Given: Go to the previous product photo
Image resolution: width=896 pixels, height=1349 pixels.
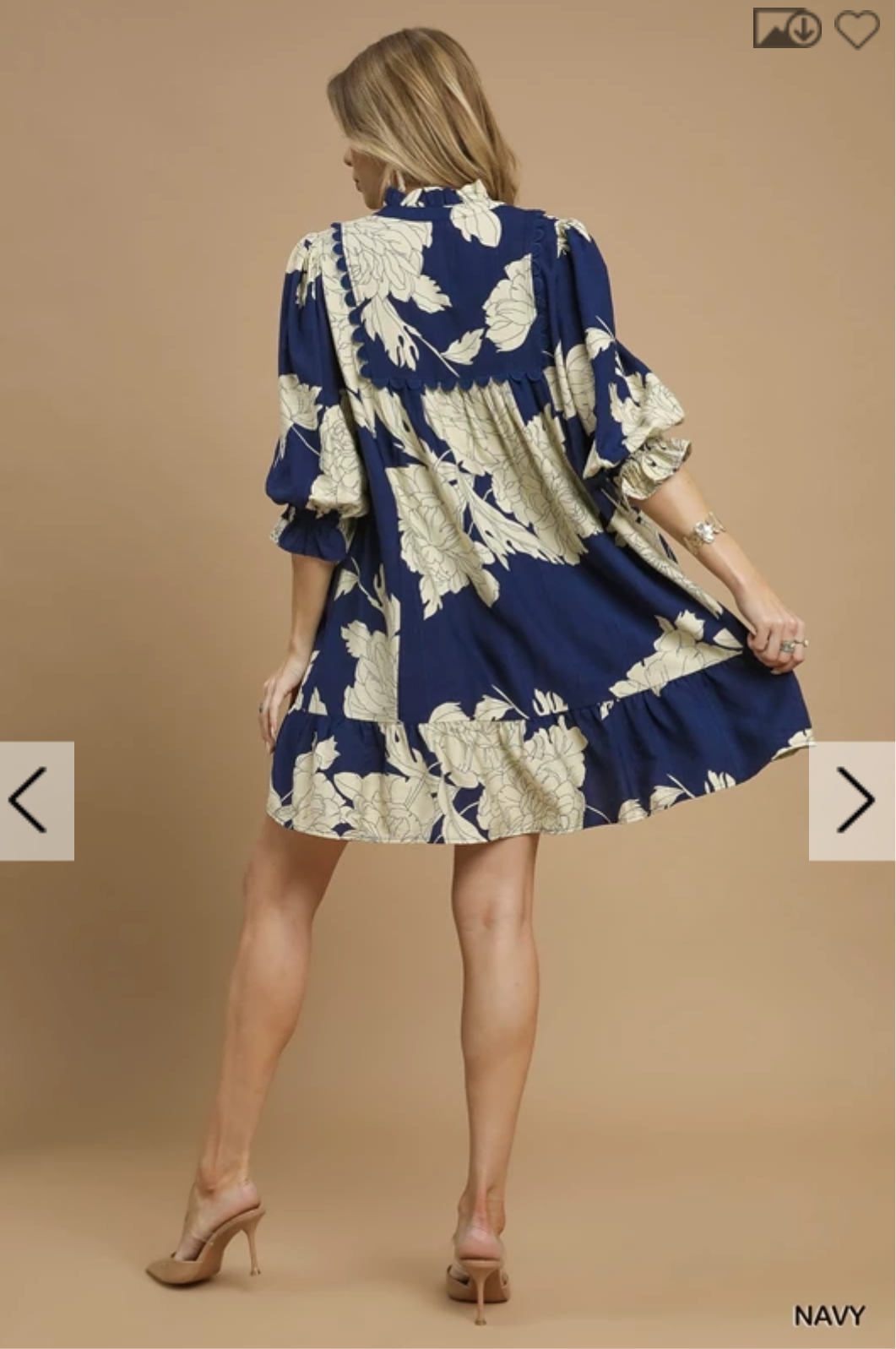Looking at the screenshot, I should pyautogui.click(x=35, y=800).
